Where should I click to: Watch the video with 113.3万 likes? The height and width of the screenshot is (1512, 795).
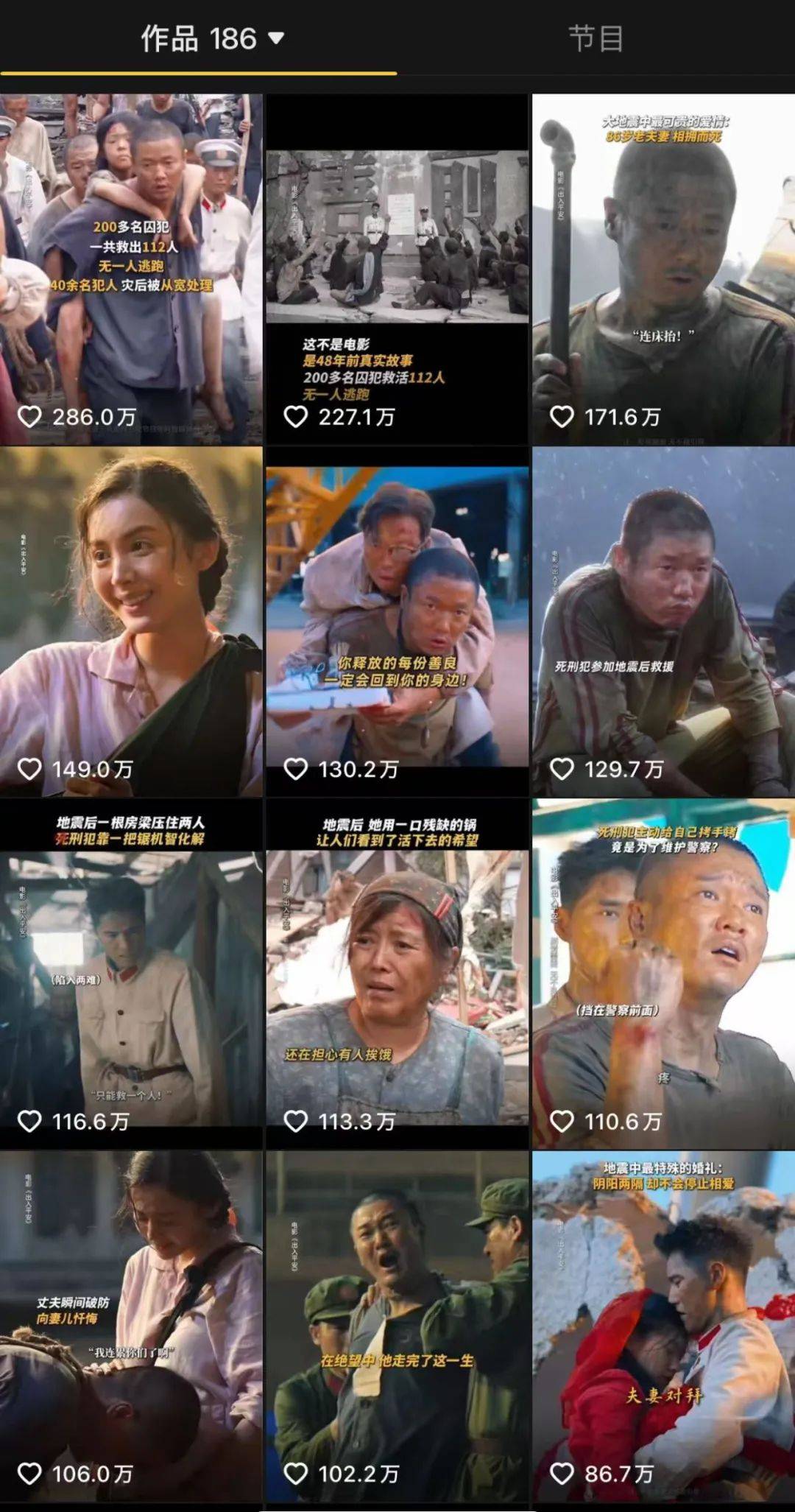397,973
